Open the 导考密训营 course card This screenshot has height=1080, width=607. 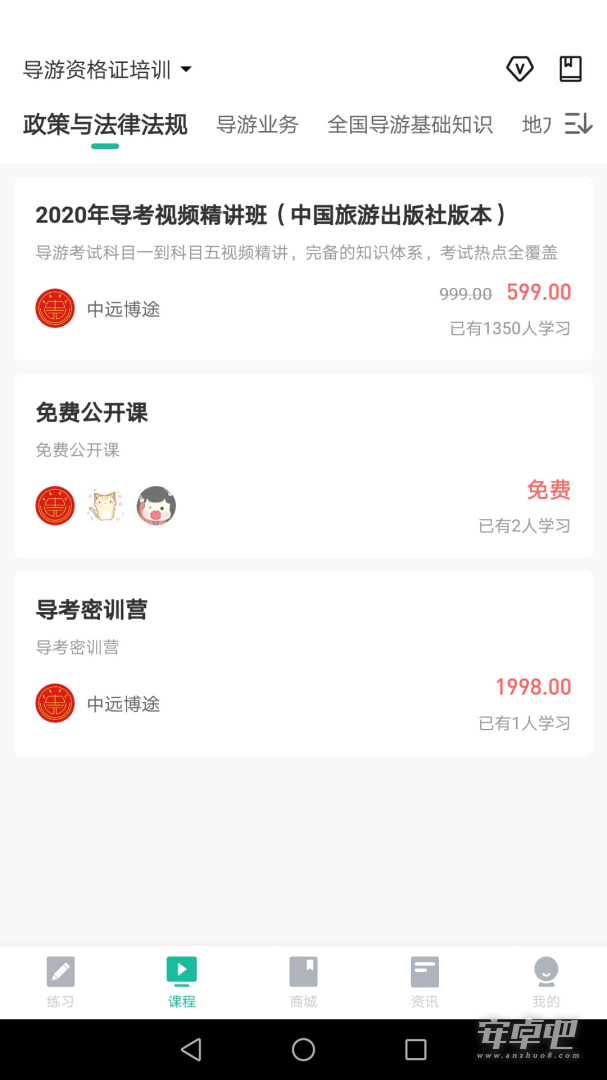pos(303,663)
